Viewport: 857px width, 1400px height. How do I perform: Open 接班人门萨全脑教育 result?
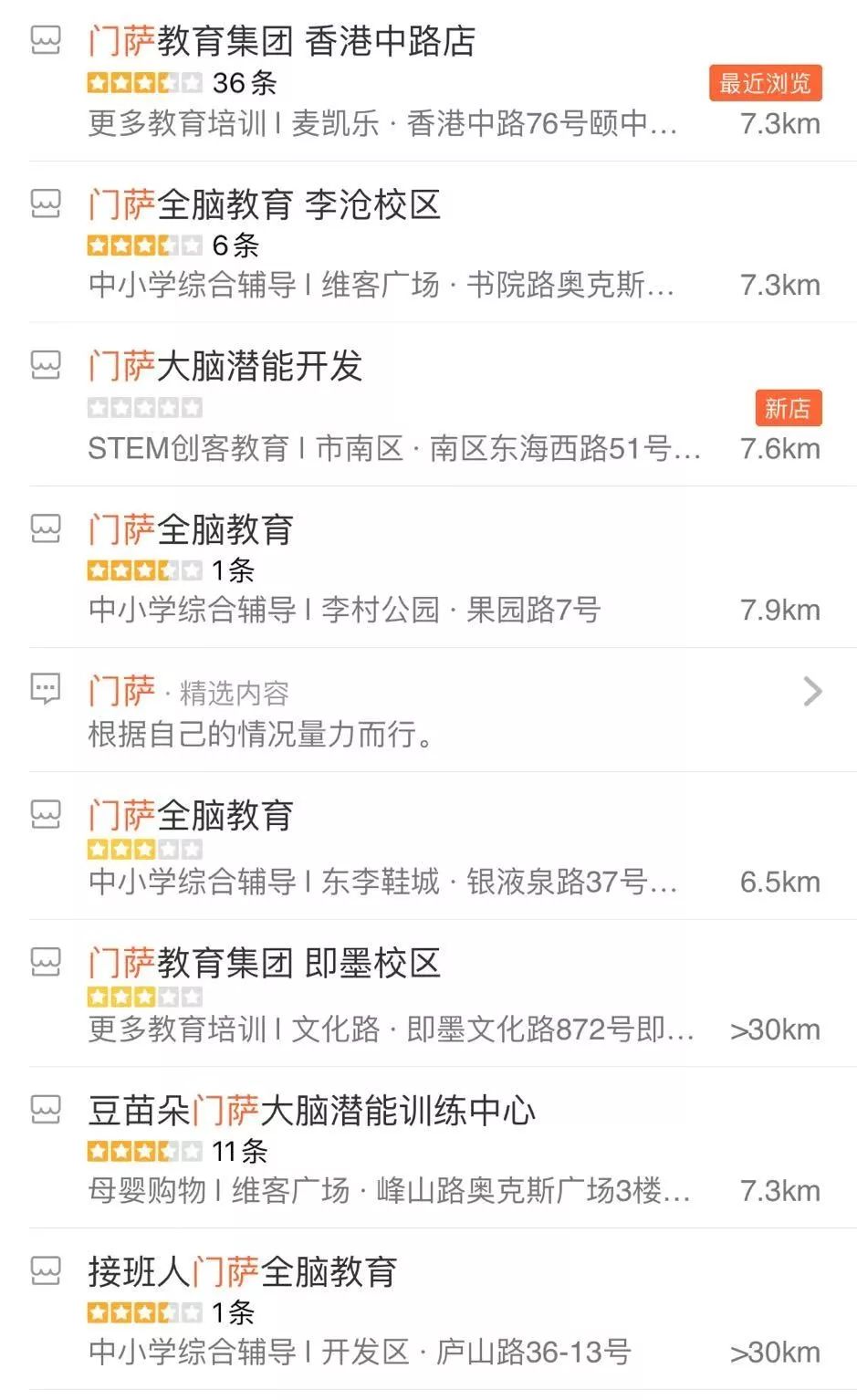[428, 1310]
